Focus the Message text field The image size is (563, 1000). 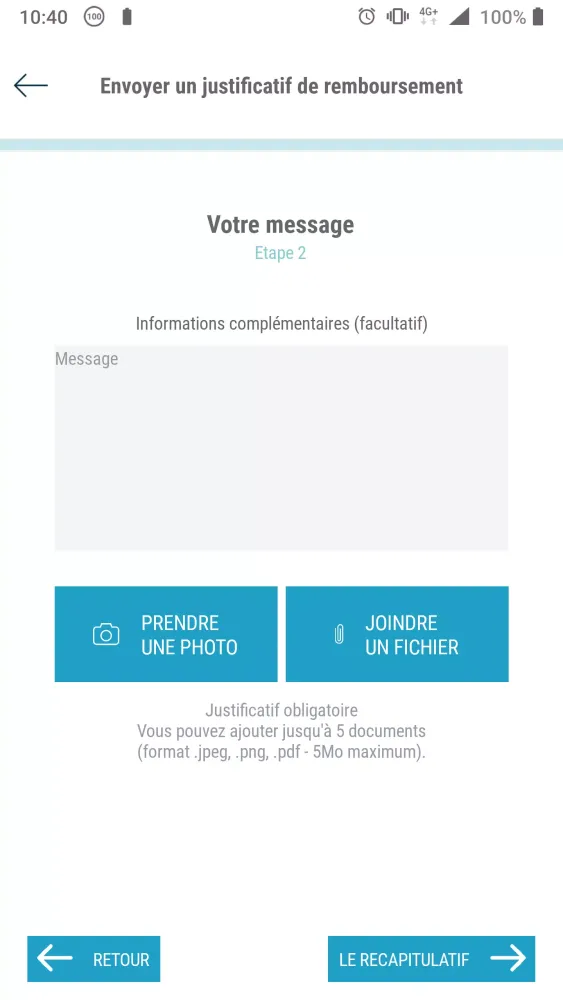(x=281, y=448)
